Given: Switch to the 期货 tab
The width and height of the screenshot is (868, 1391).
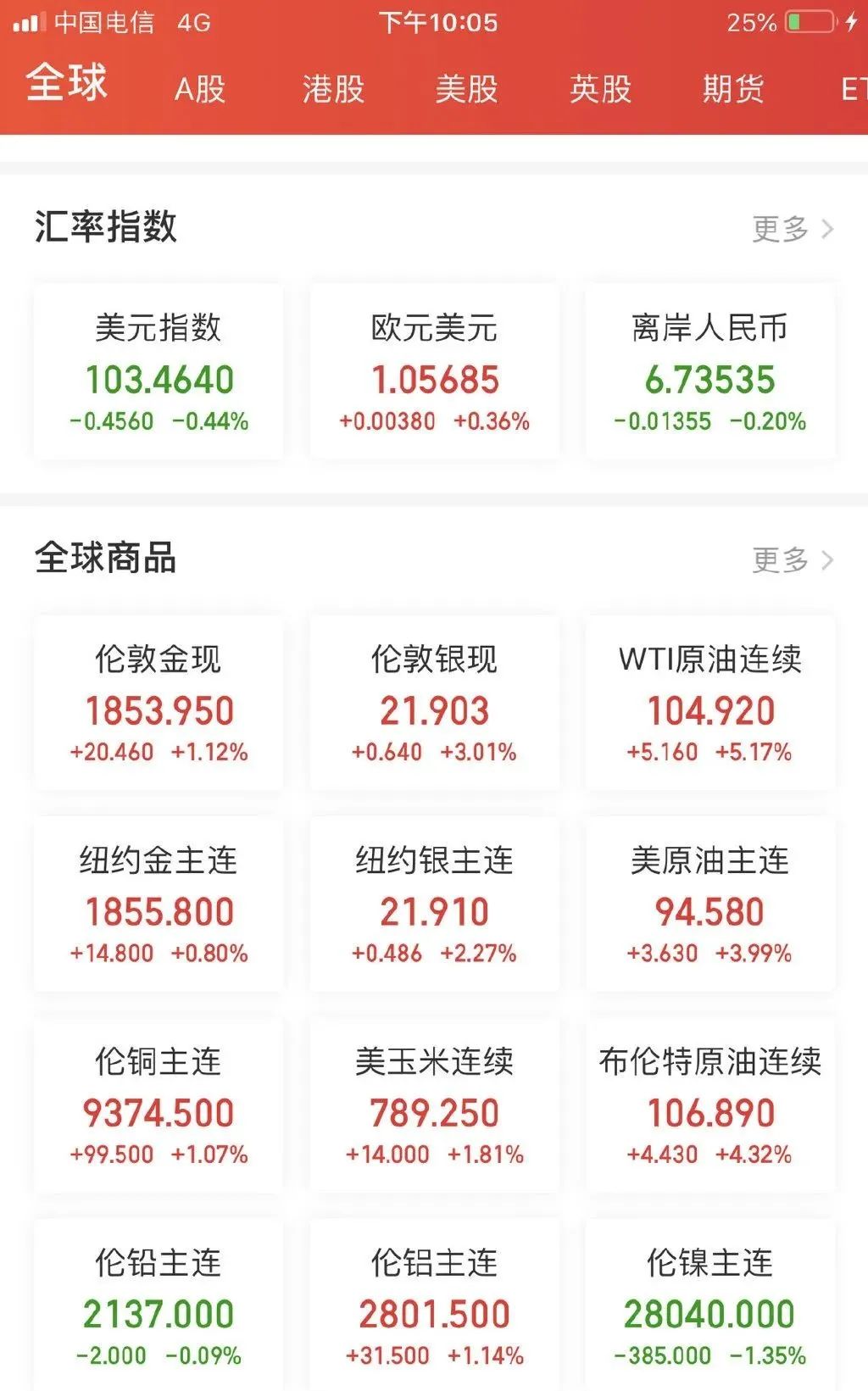Looking at the screenshot, I should pos(733,89).
